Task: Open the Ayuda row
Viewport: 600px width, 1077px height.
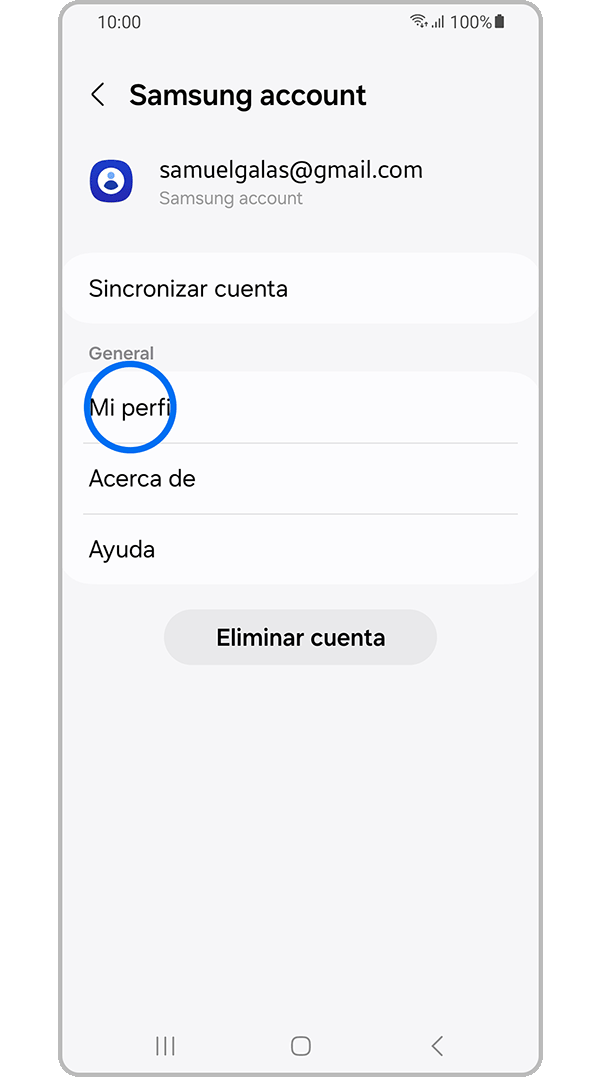Action: pos(301,549)
